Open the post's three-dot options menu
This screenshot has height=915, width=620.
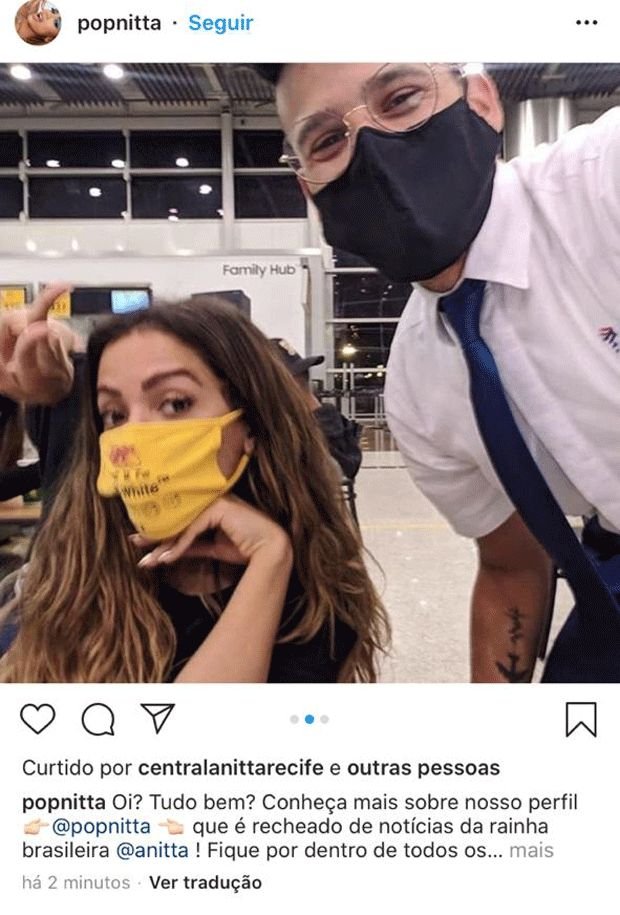pos(586,23)
